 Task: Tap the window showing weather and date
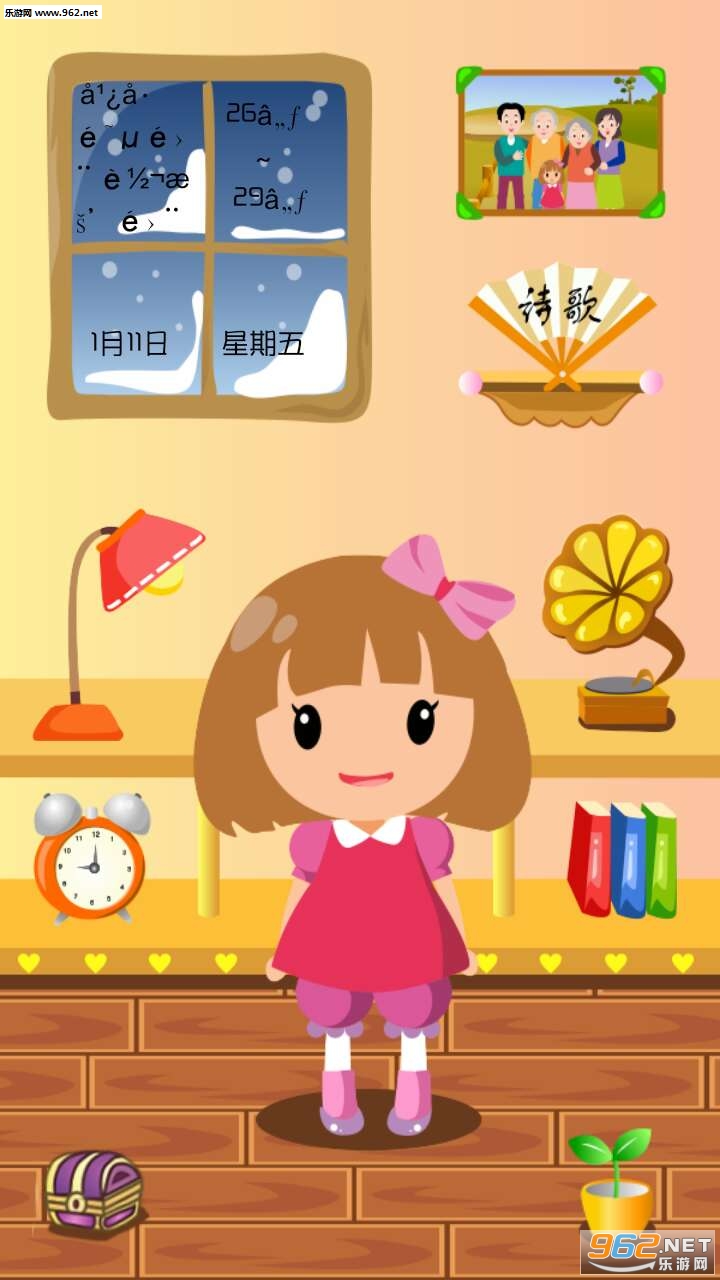[209, 237]
